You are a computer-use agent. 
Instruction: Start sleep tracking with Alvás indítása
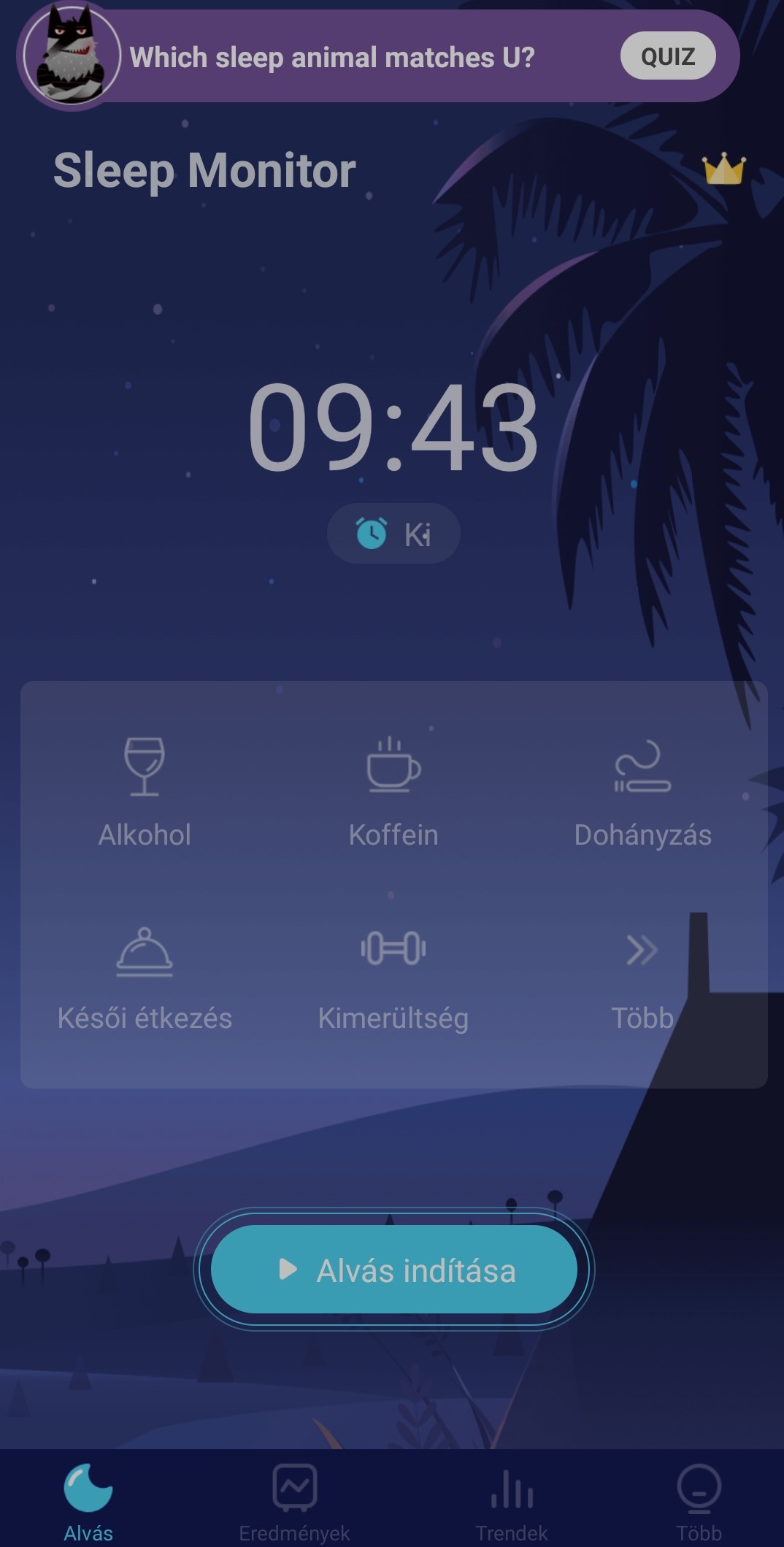pyautogui.click(x=394, y=1270)
